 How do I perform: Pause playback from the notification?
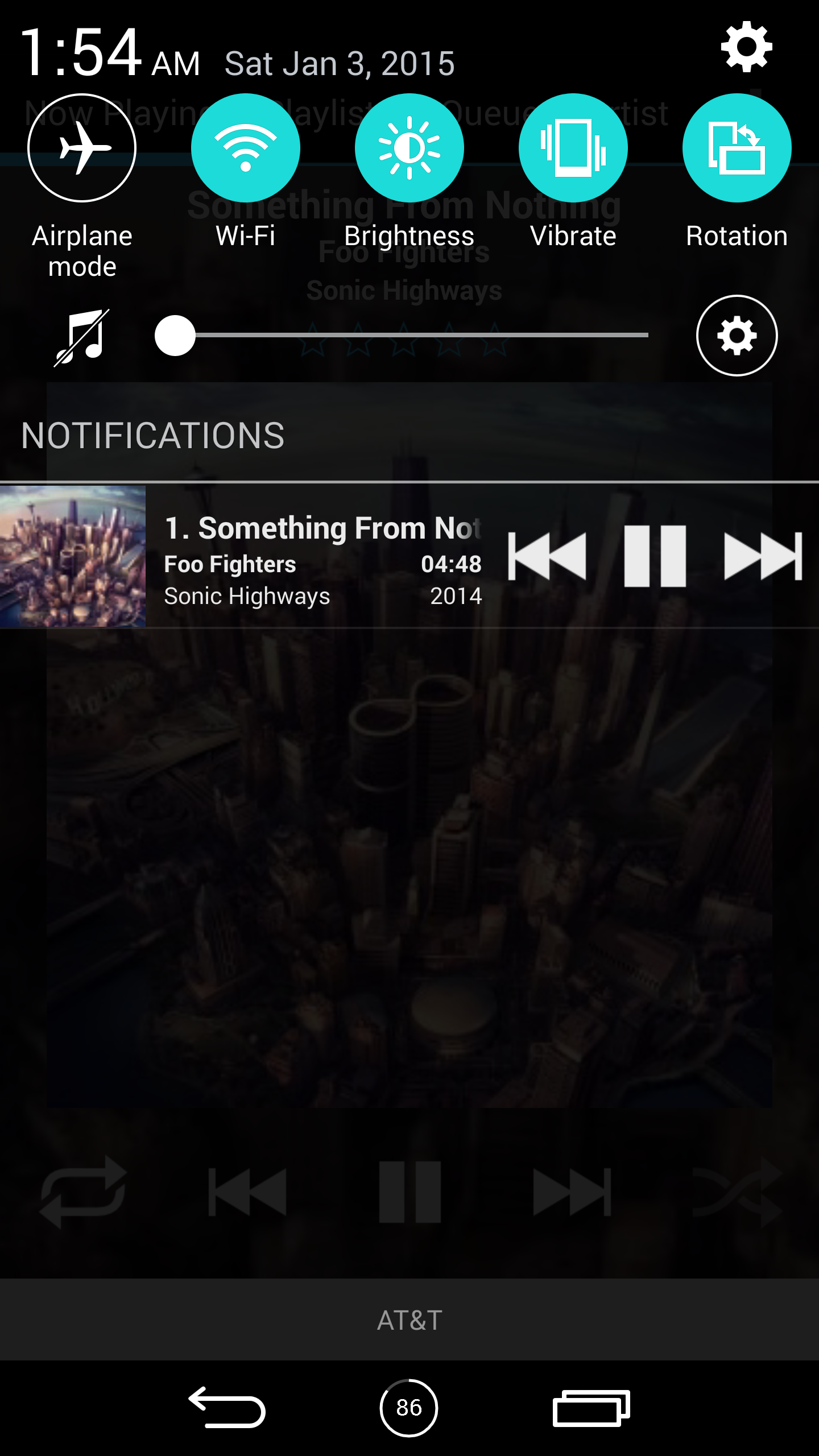click(655, 556)
